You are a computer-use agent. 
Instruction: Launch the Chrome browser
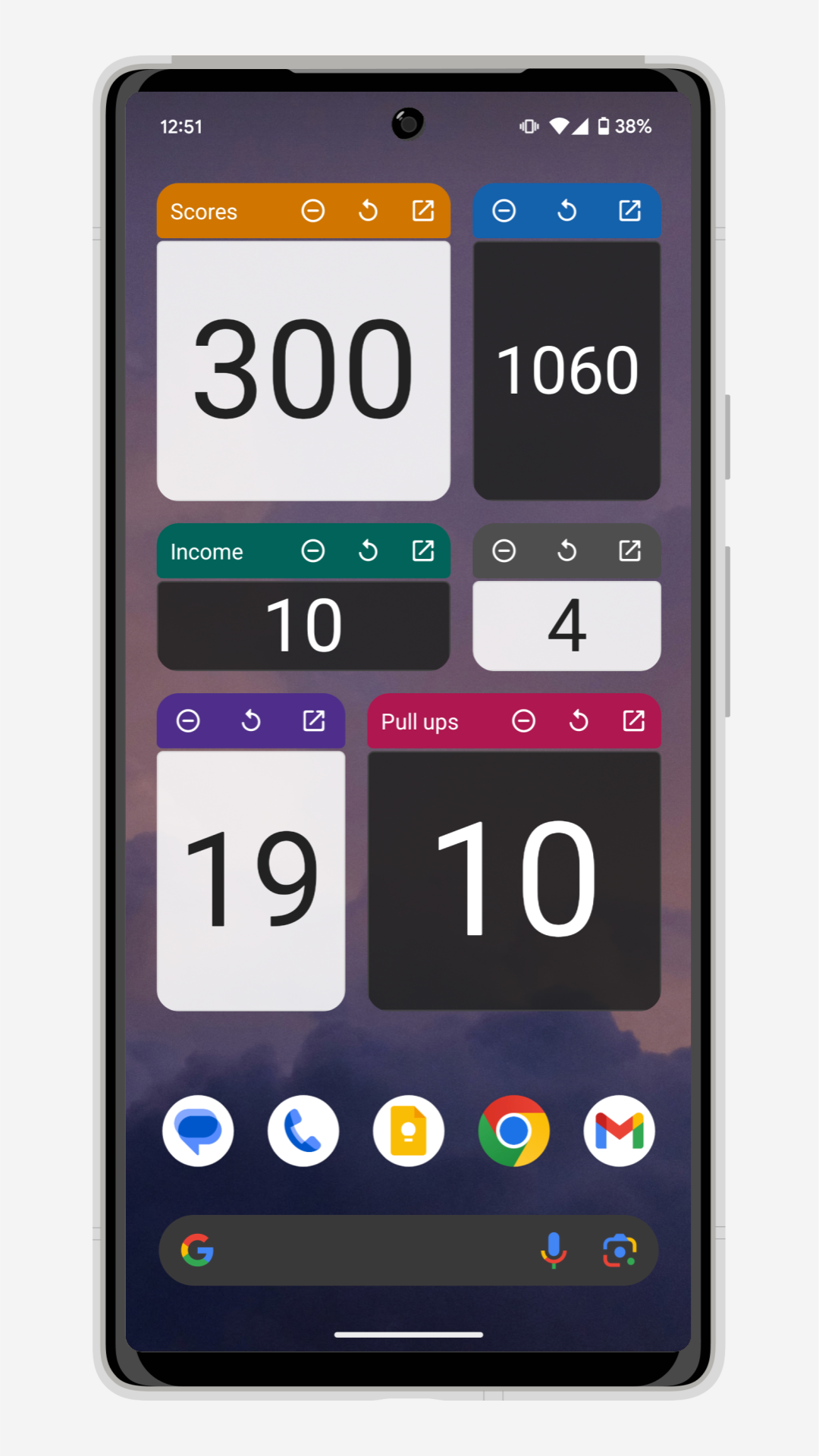[x=514, y=1131]
